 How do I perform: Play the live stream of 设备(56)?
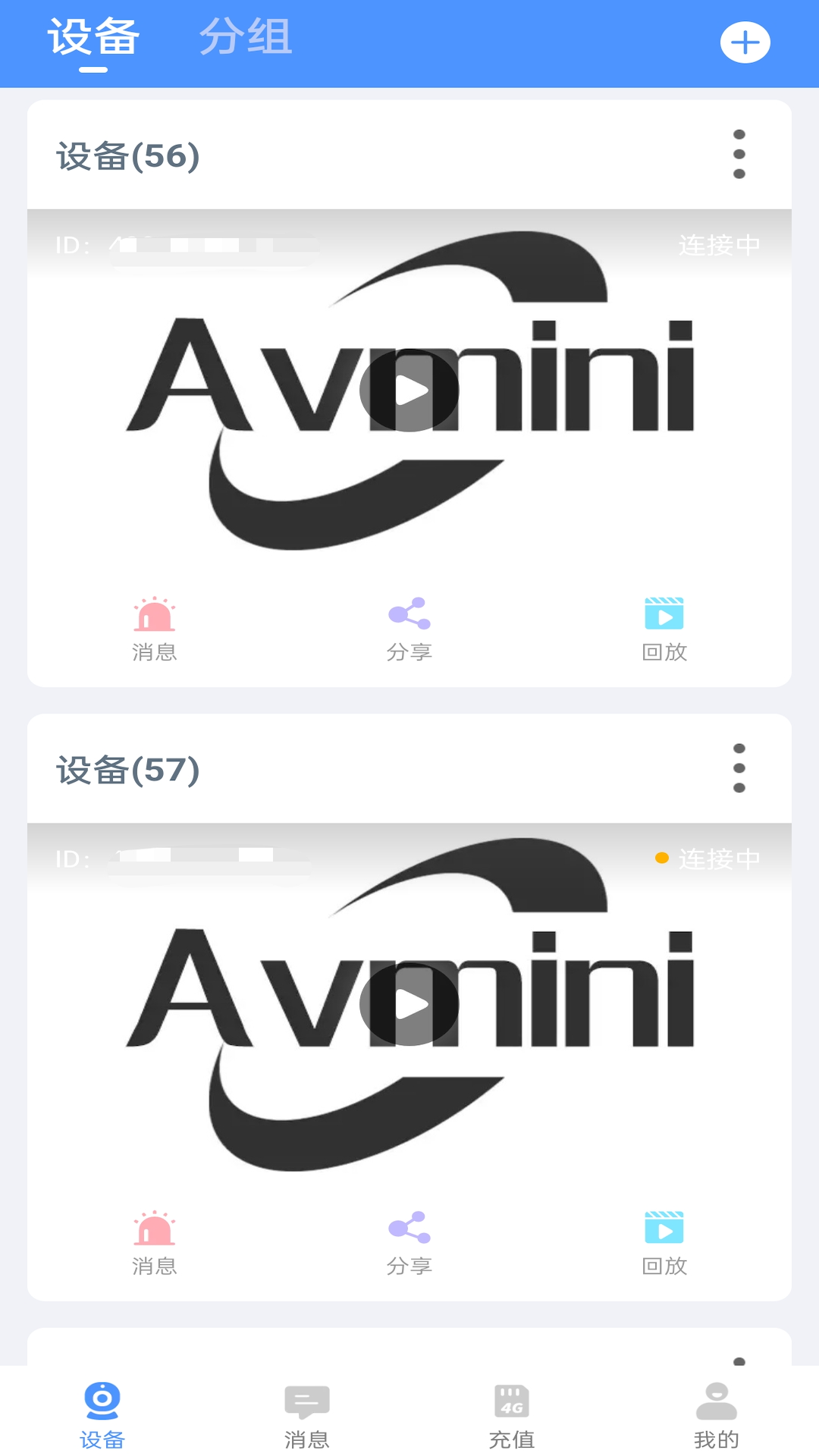(409, 391)
